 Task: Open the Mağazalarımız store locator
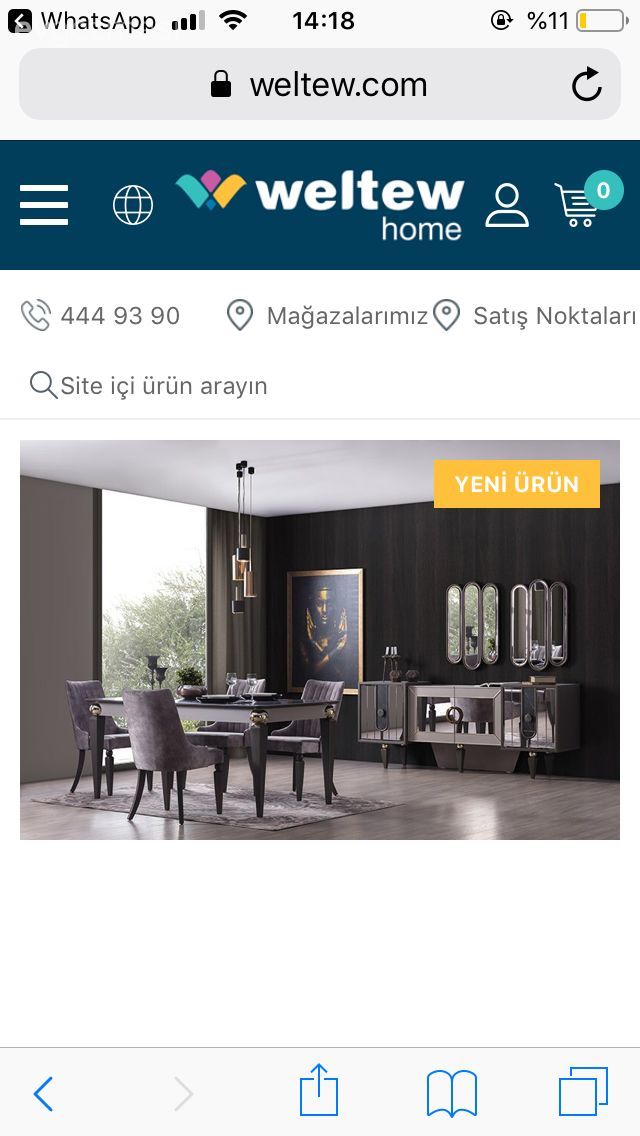(x=328, y=316)
